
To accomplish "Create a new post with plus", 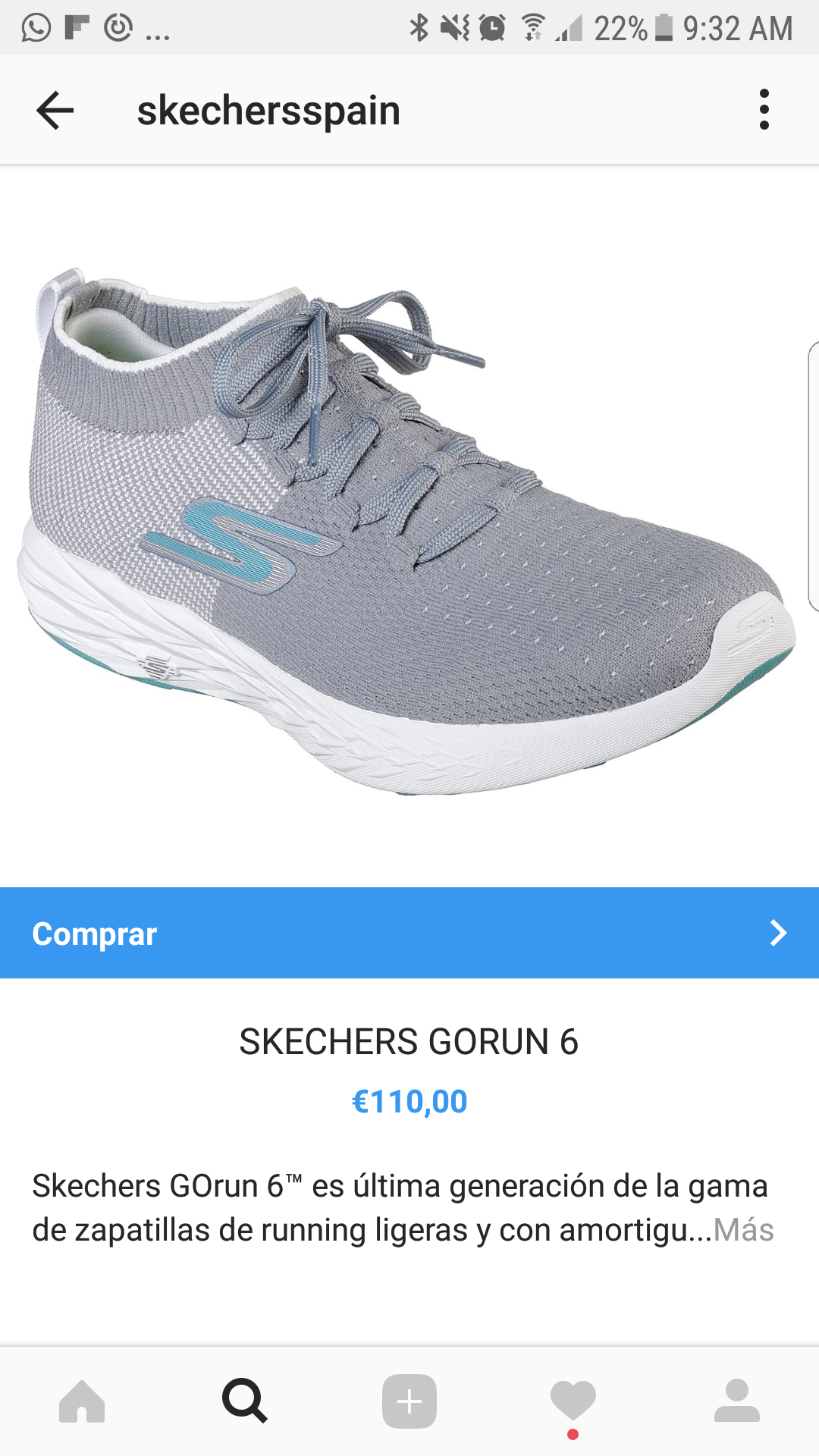I will pos(409,1401).
